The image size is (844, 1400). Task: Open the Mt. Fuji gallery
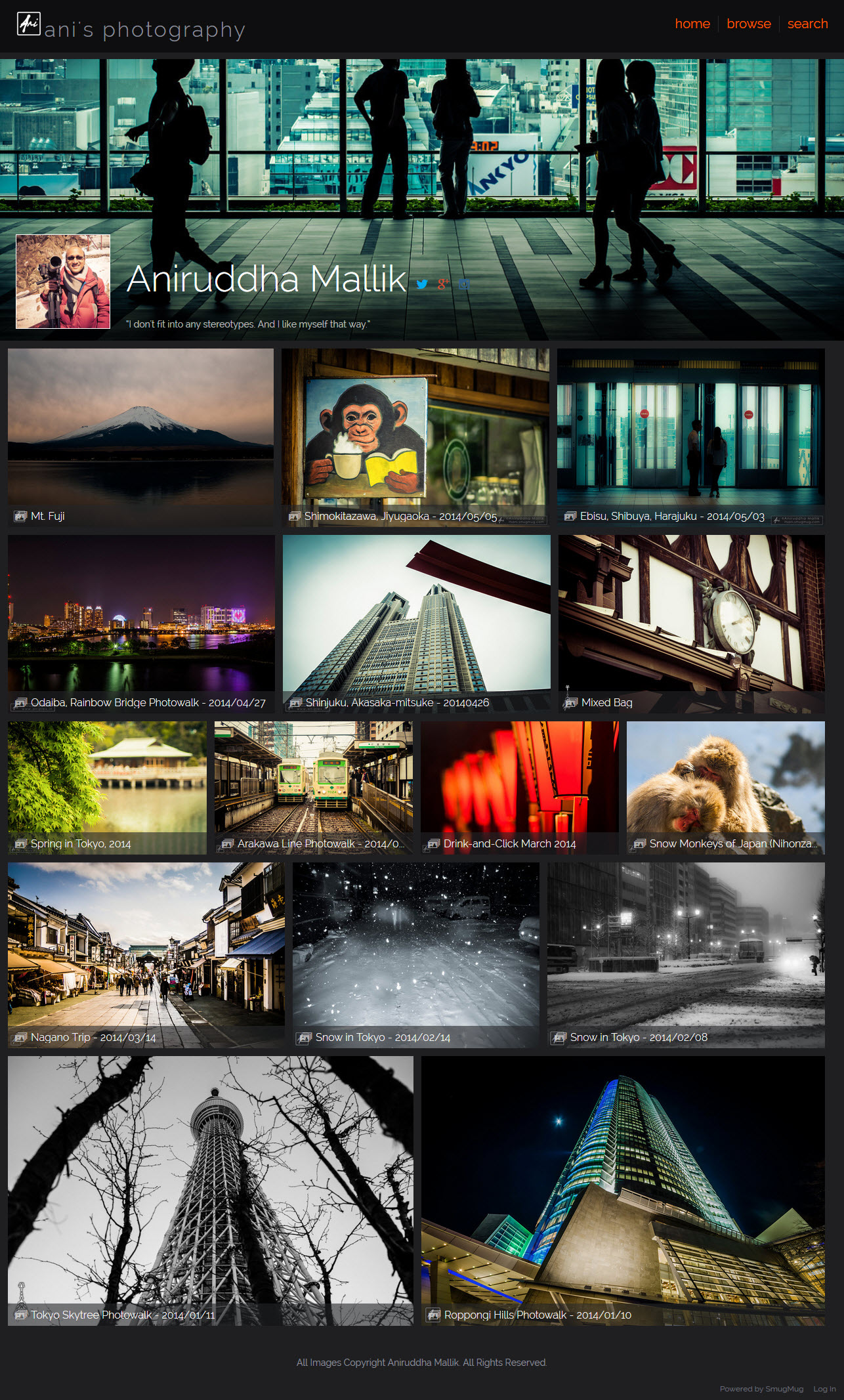tap(140, 436)
